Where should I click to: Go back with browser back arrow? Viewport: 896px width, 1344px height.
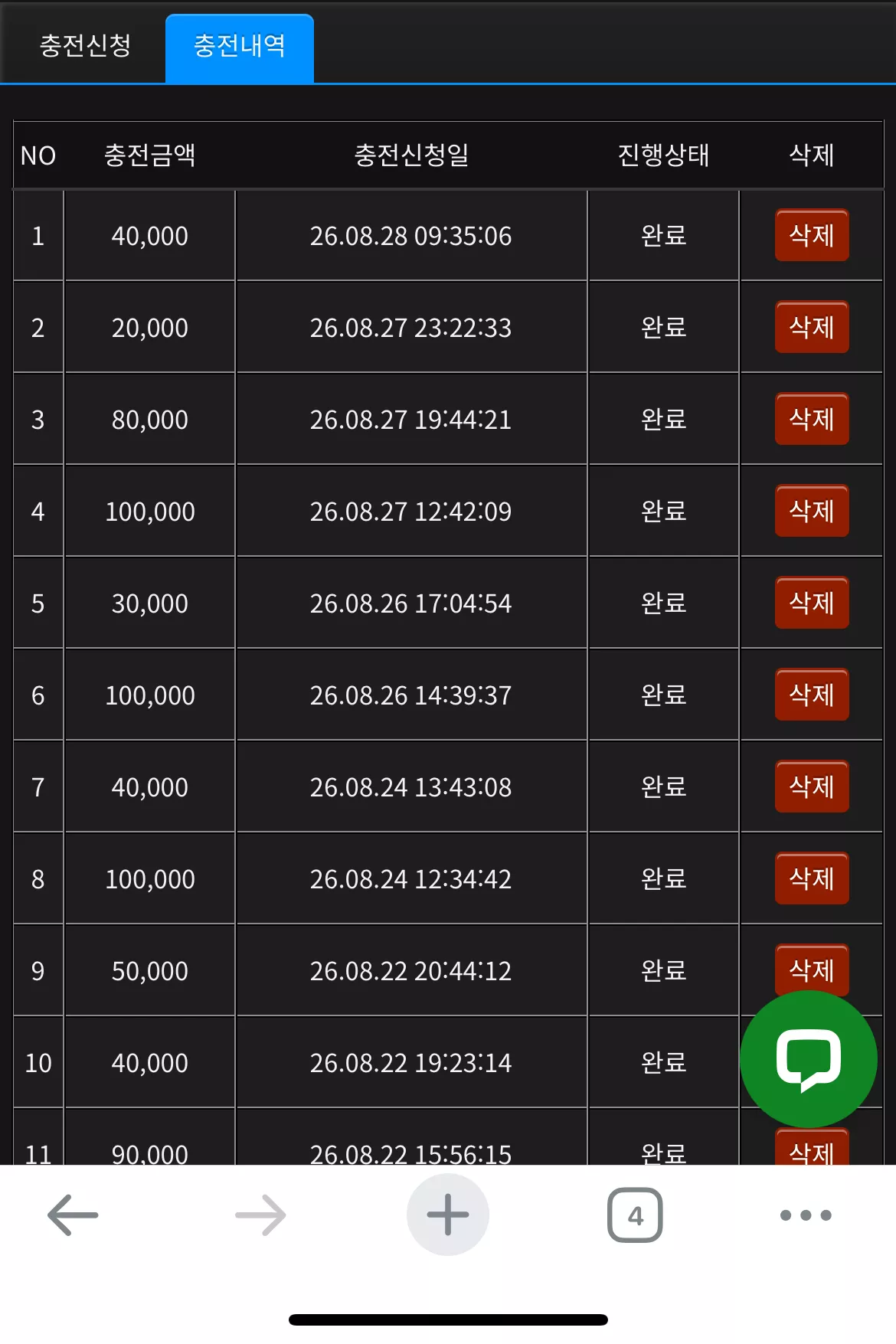[x=73, y=1215]
